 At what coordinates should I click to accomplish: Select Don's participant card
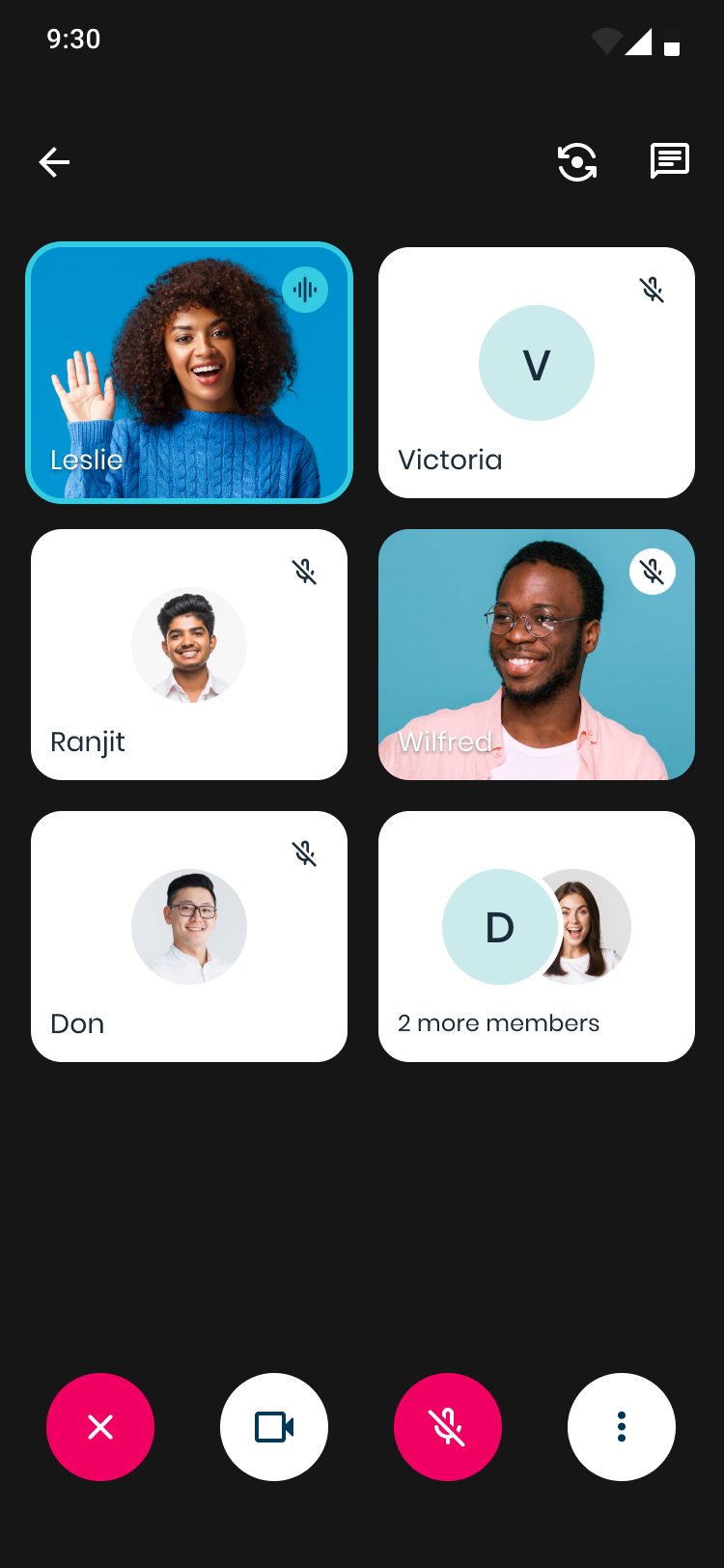click(x=189, y=937)
